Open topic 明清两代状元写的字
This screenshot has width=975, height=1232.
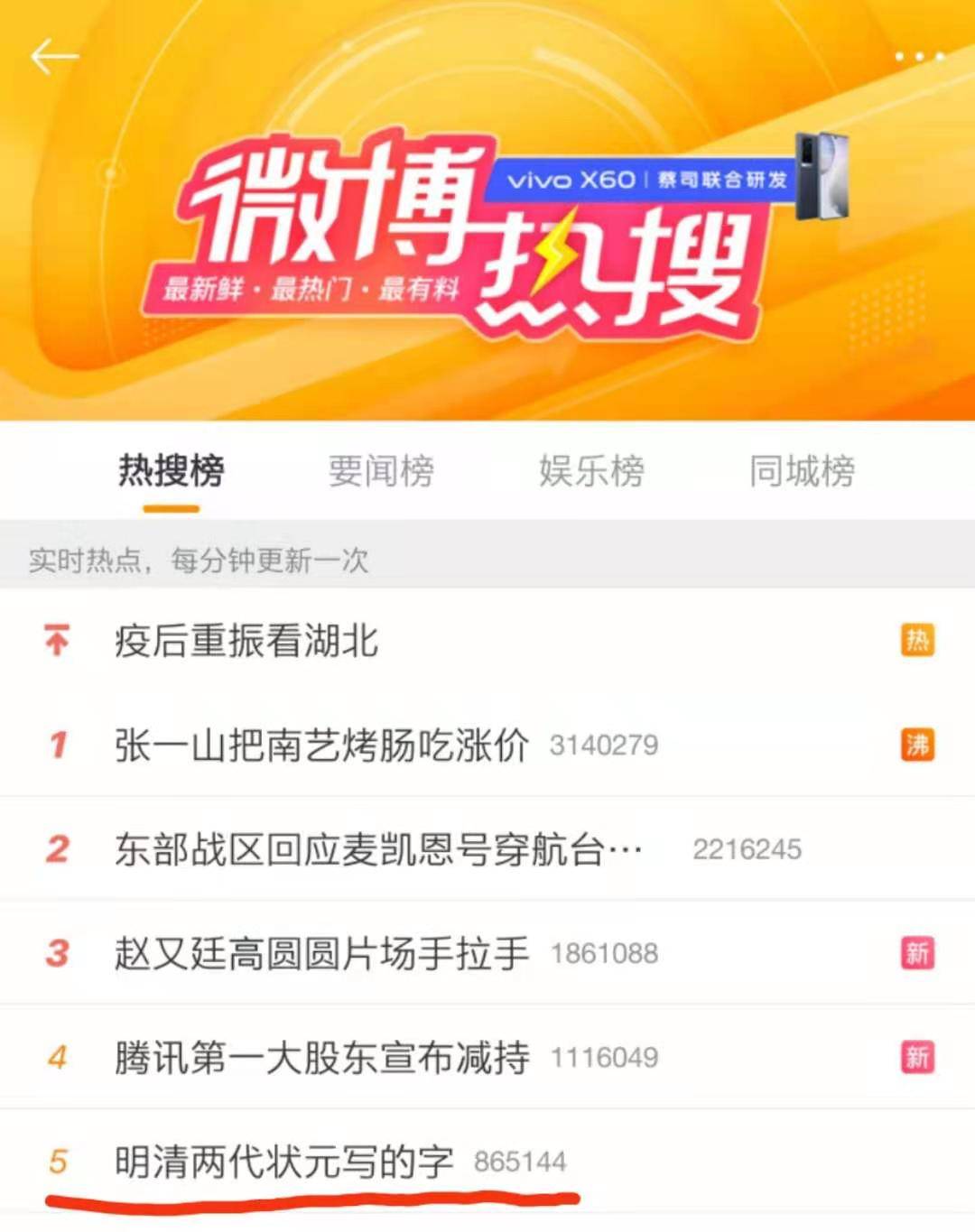[283, 1162]
